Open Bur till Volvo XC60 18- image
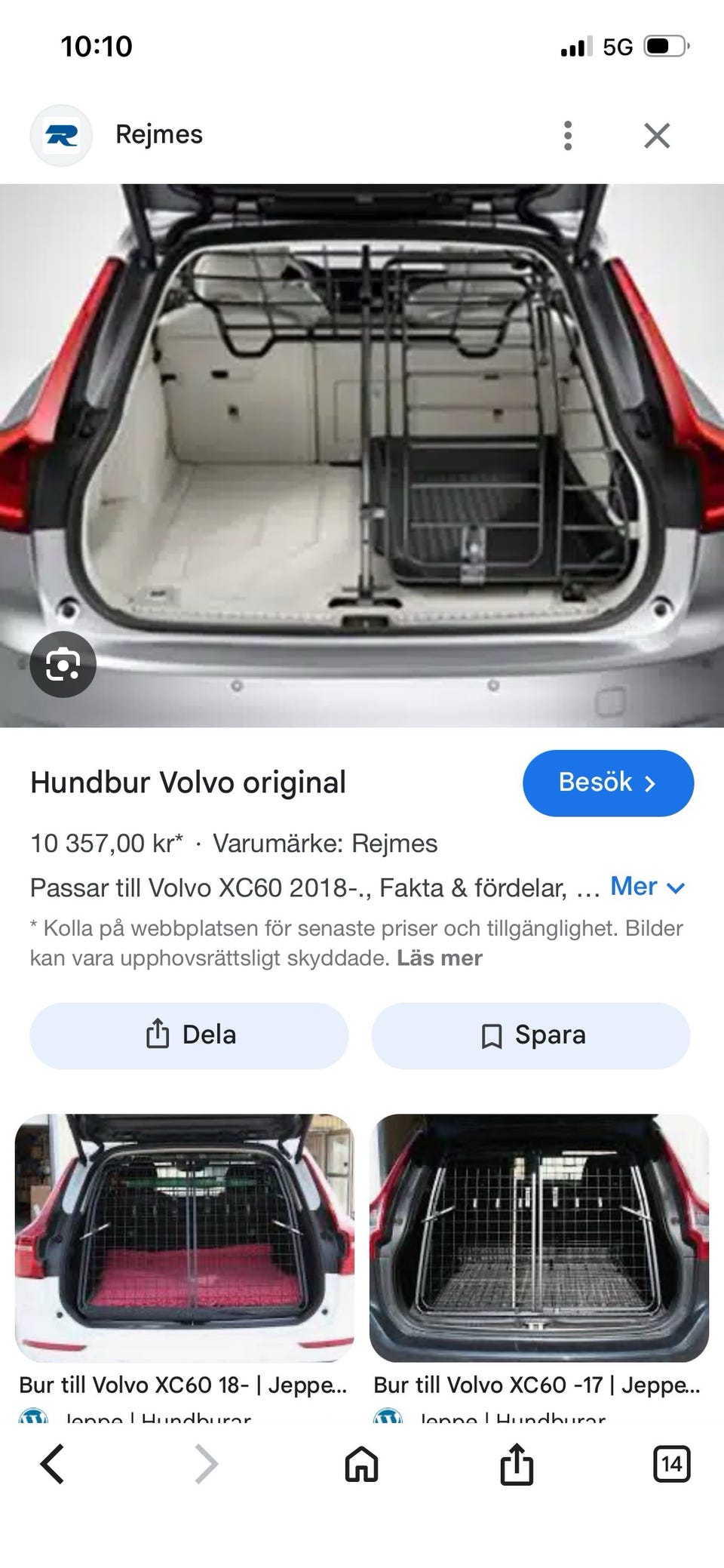This screenshot has width=724, height=1568. tap(185, 1237)
